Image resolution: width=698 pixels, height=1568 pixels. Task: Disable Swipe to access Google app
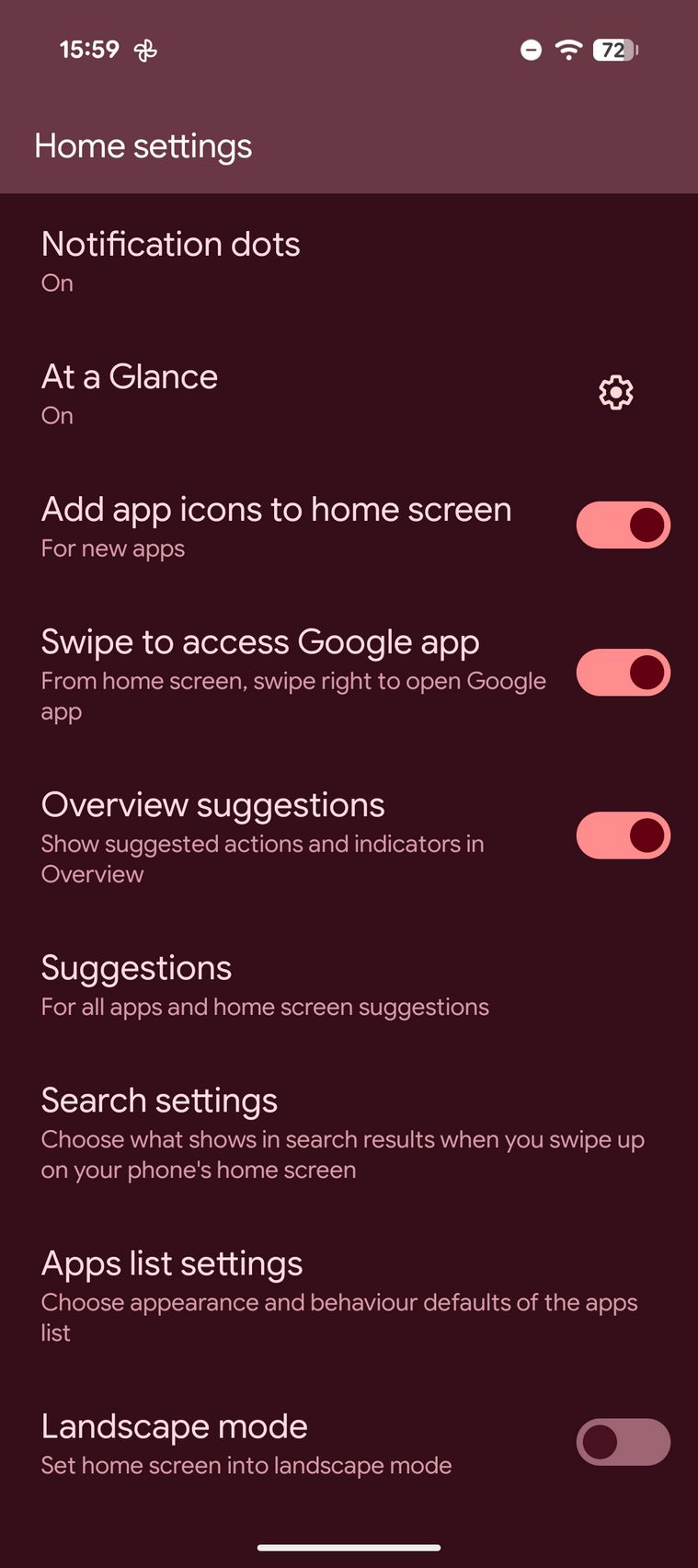(623, 673)
